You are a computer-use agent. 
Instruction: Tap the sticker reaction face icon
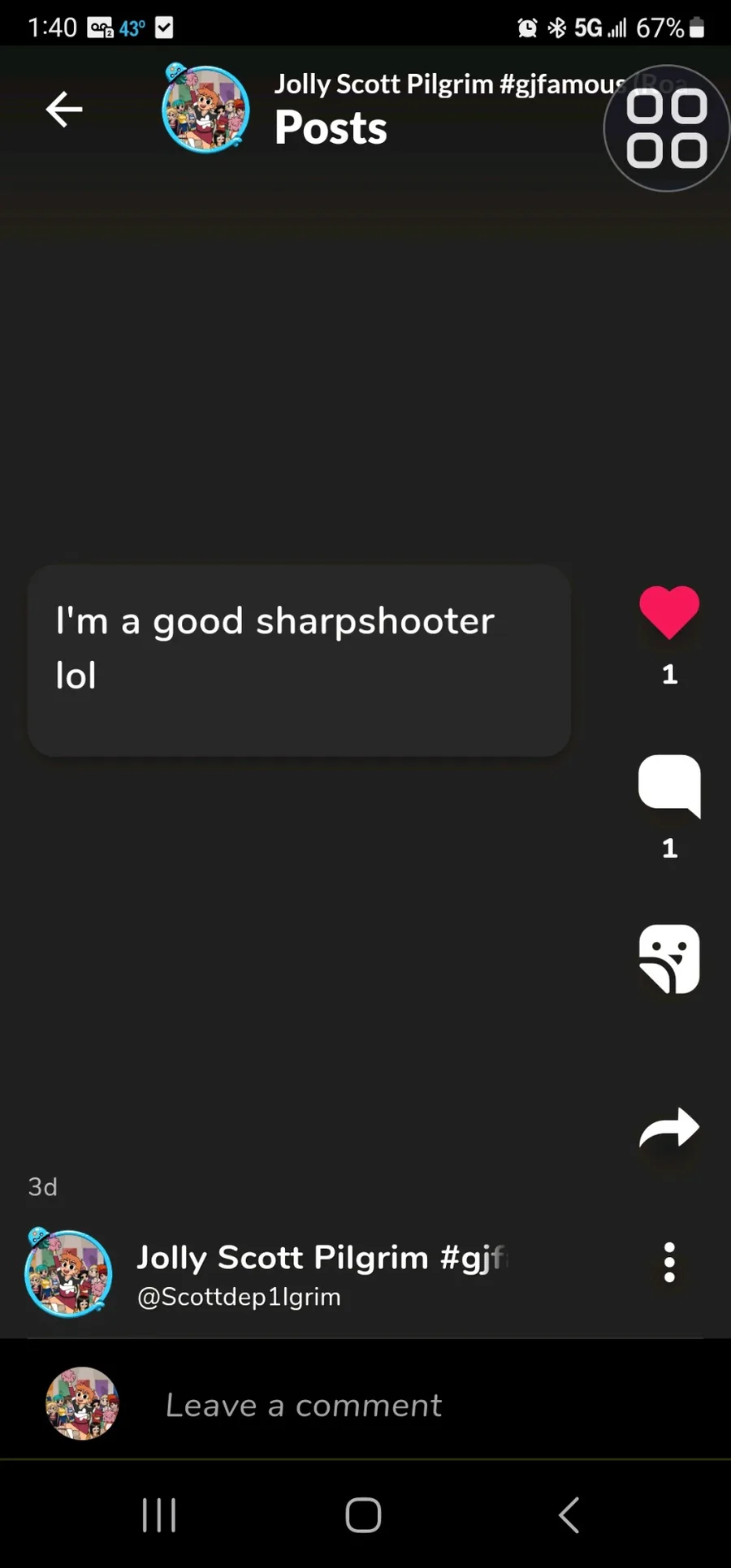(669, 959)
